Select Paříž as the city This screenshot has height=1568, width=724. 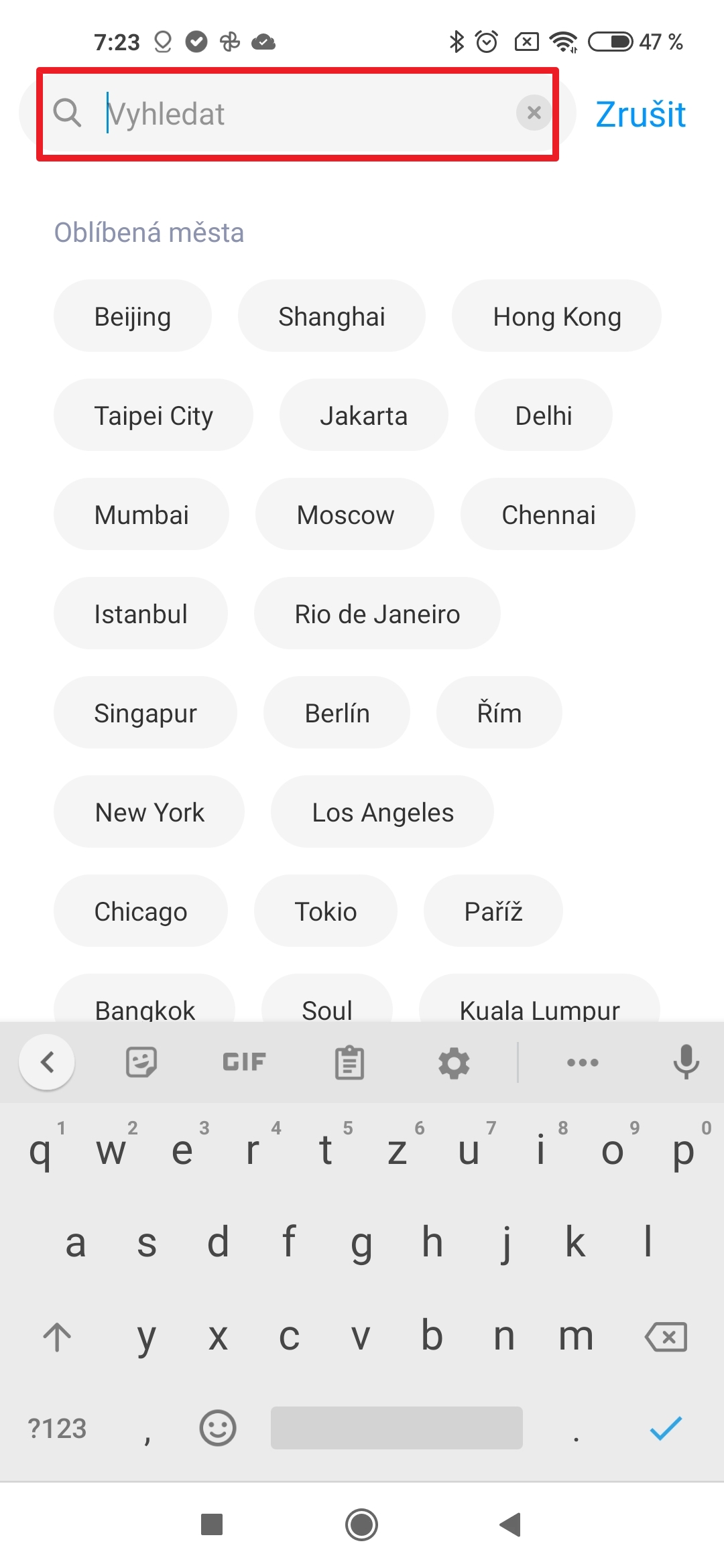493,911
